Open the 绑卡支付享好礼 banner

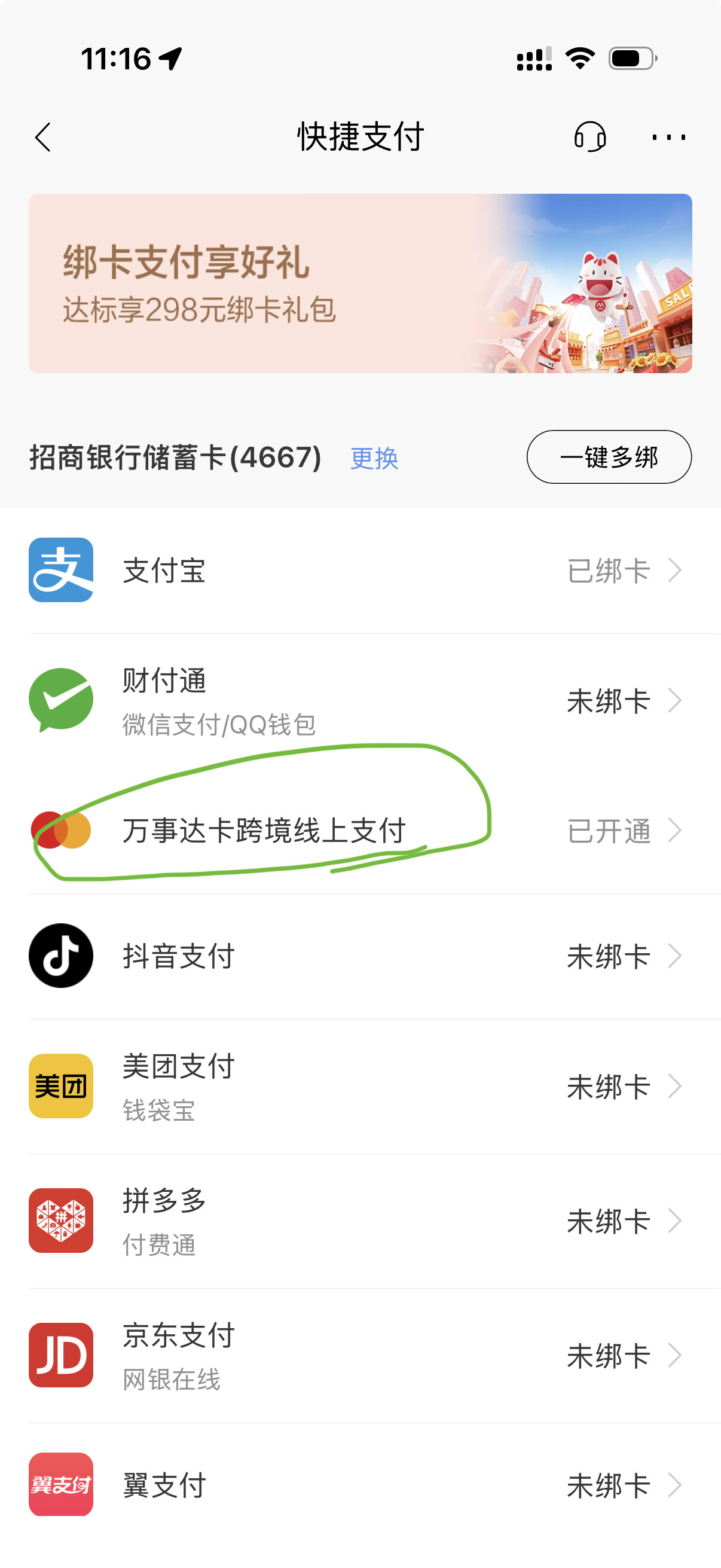point(360,283)
